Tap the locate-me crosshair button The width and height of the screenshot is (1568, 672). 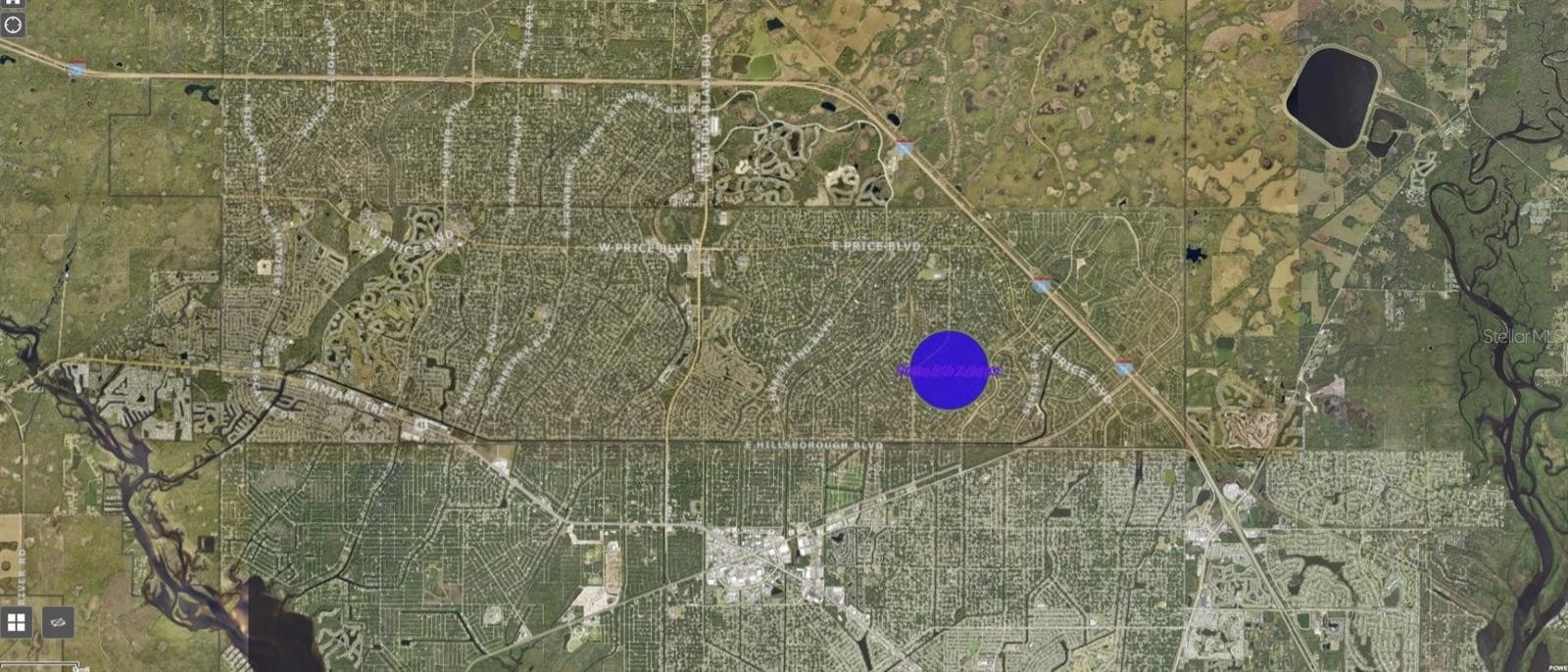point(13,24)
